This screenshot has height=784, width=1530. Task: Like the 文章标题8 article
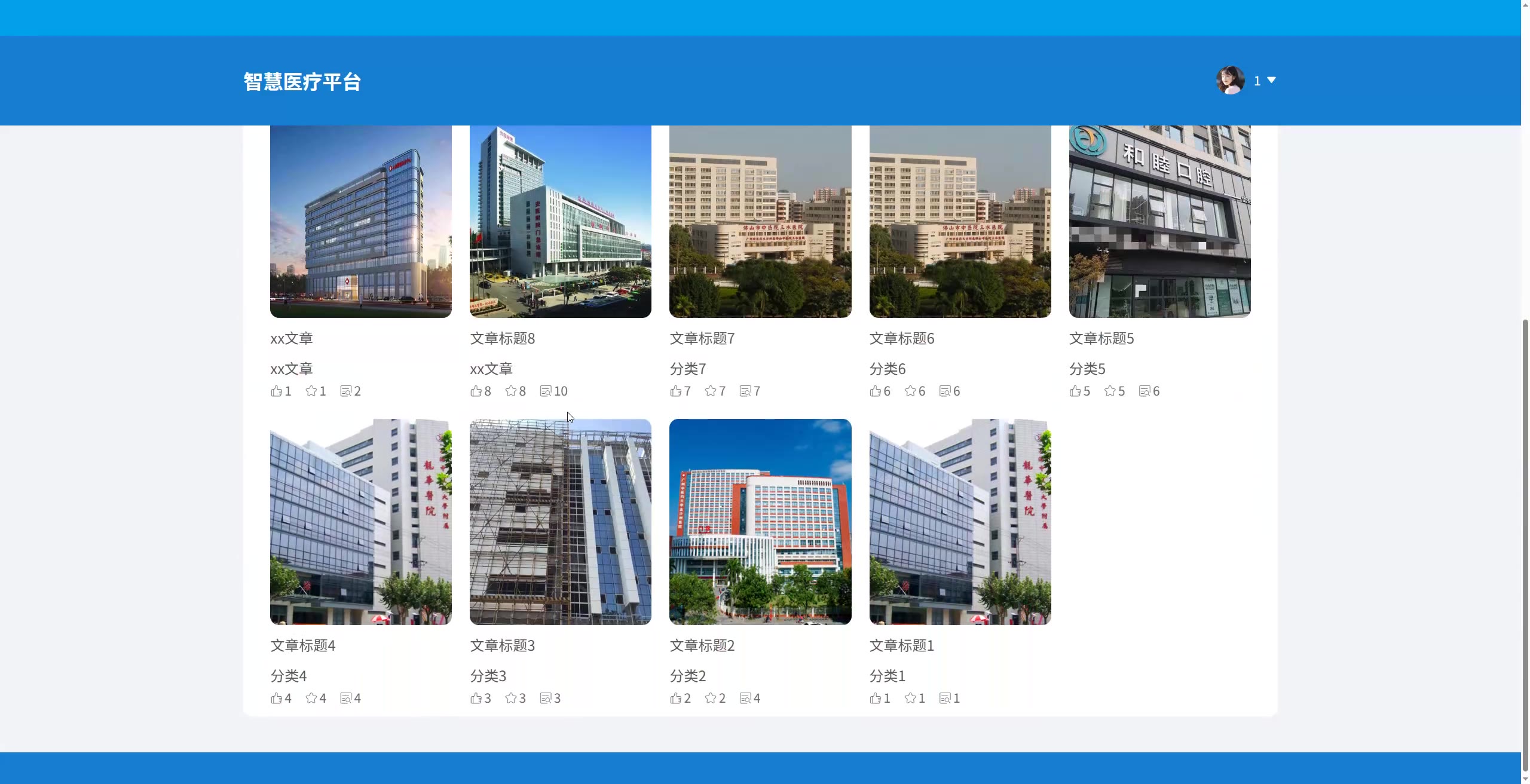point(476,391)
